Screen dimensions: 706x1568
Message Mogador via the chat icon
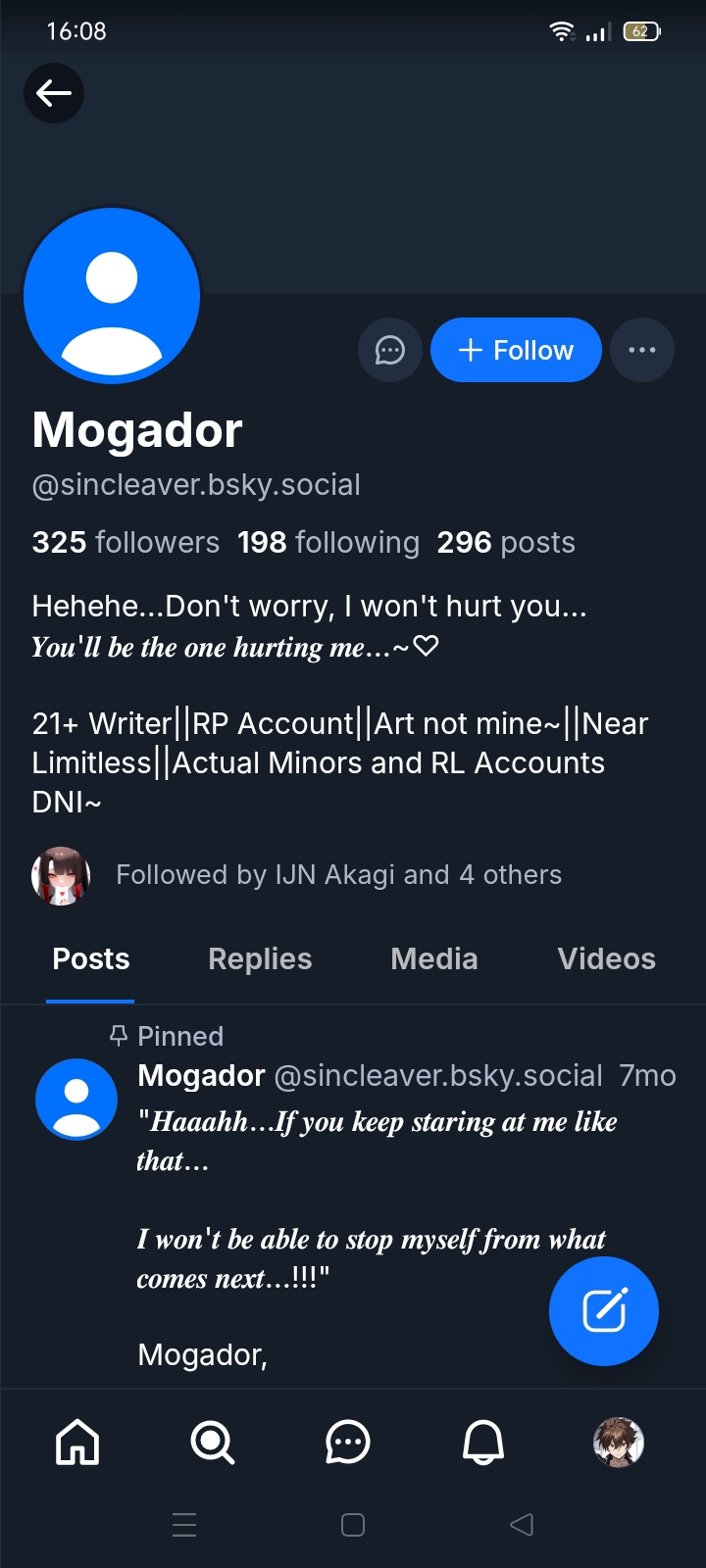coord(389,350)
